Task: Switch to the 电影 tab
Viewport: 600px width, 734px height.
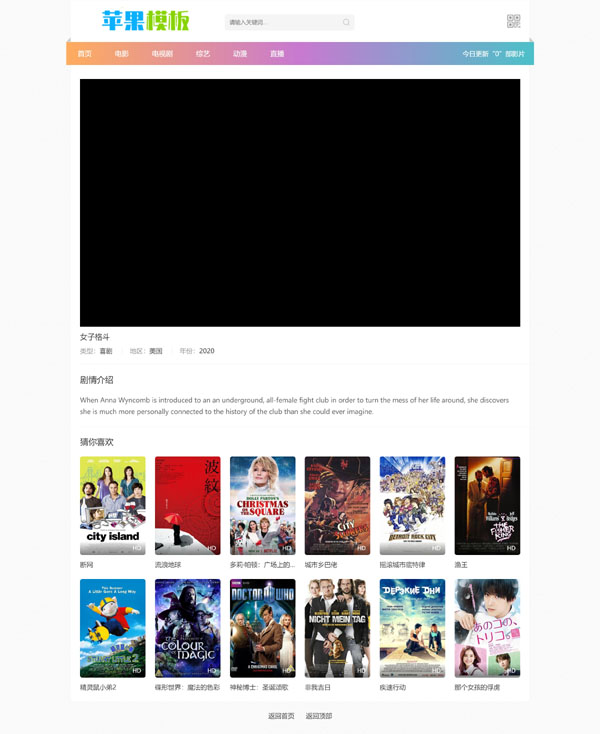Action: point(121,54)
